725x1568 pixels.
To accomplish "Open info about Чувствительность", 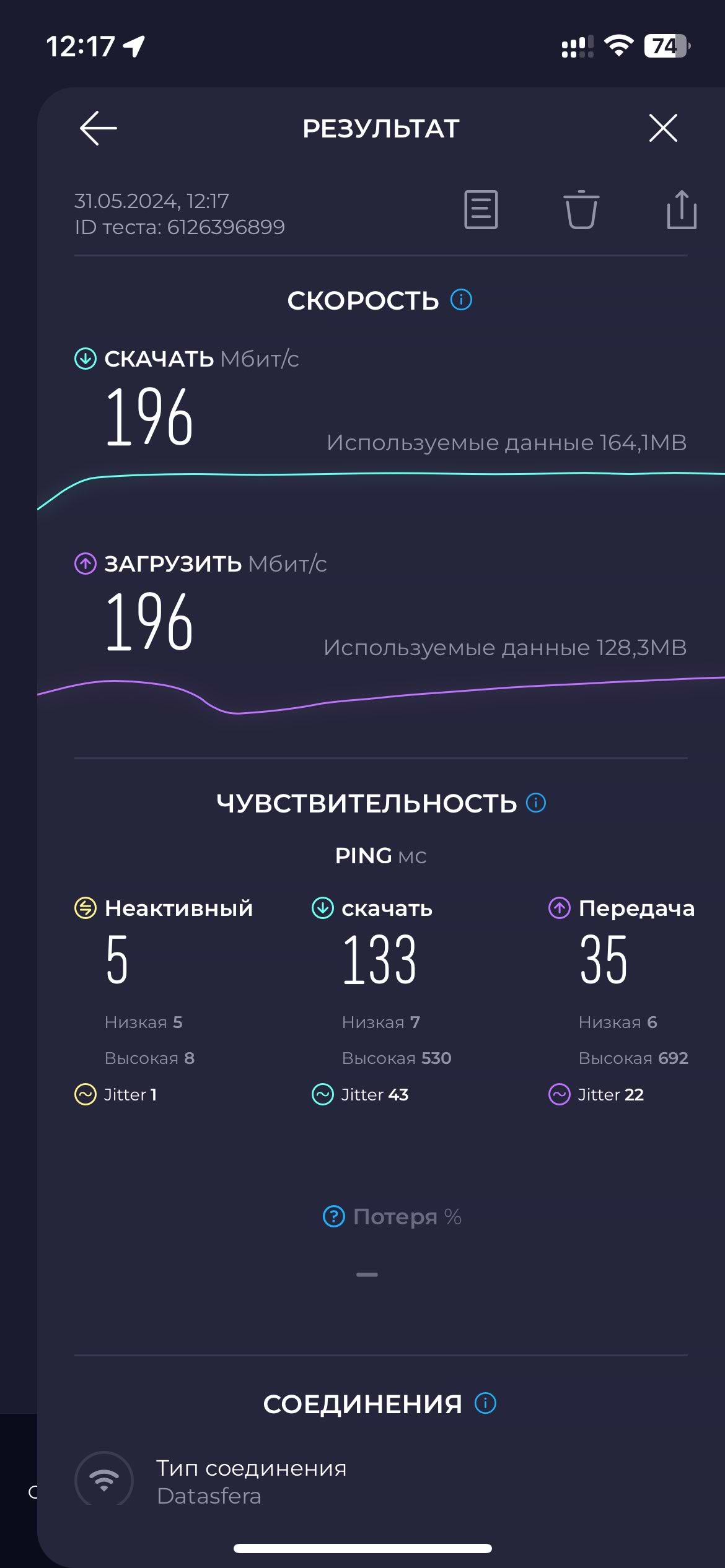I will pyautogui.click(x=535, y=803).
